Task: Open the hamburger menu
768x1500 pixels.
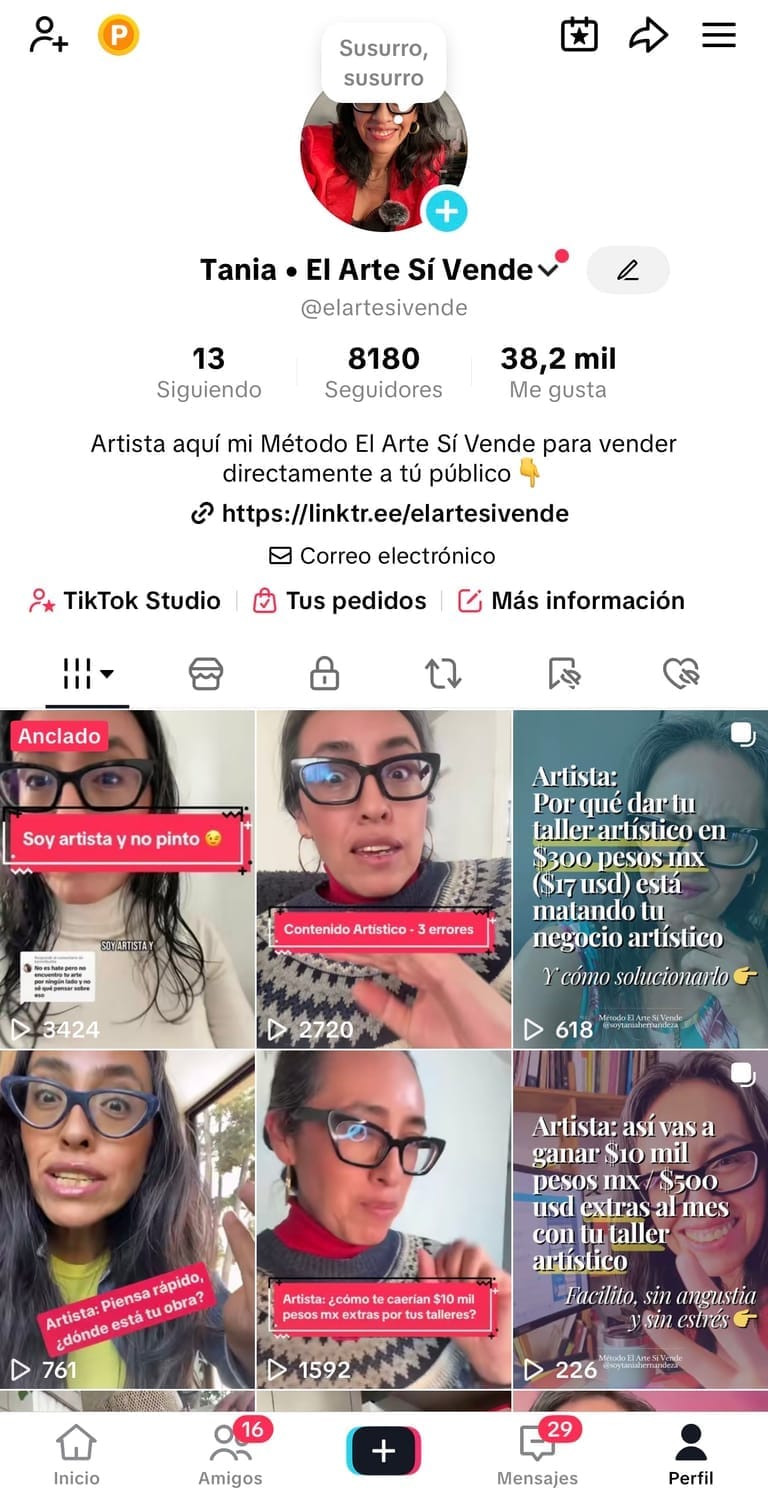Action: (718, 35)
